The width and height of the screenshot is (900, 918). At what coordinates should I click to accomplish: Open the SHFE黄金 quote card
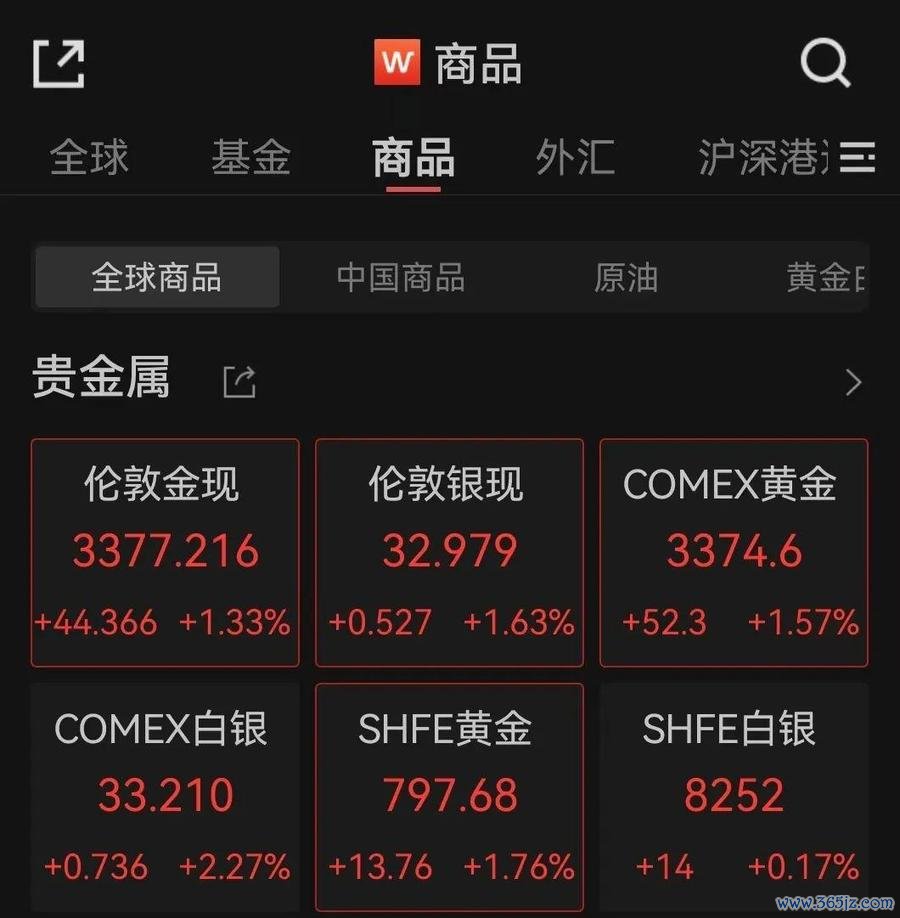coord(449,795)
